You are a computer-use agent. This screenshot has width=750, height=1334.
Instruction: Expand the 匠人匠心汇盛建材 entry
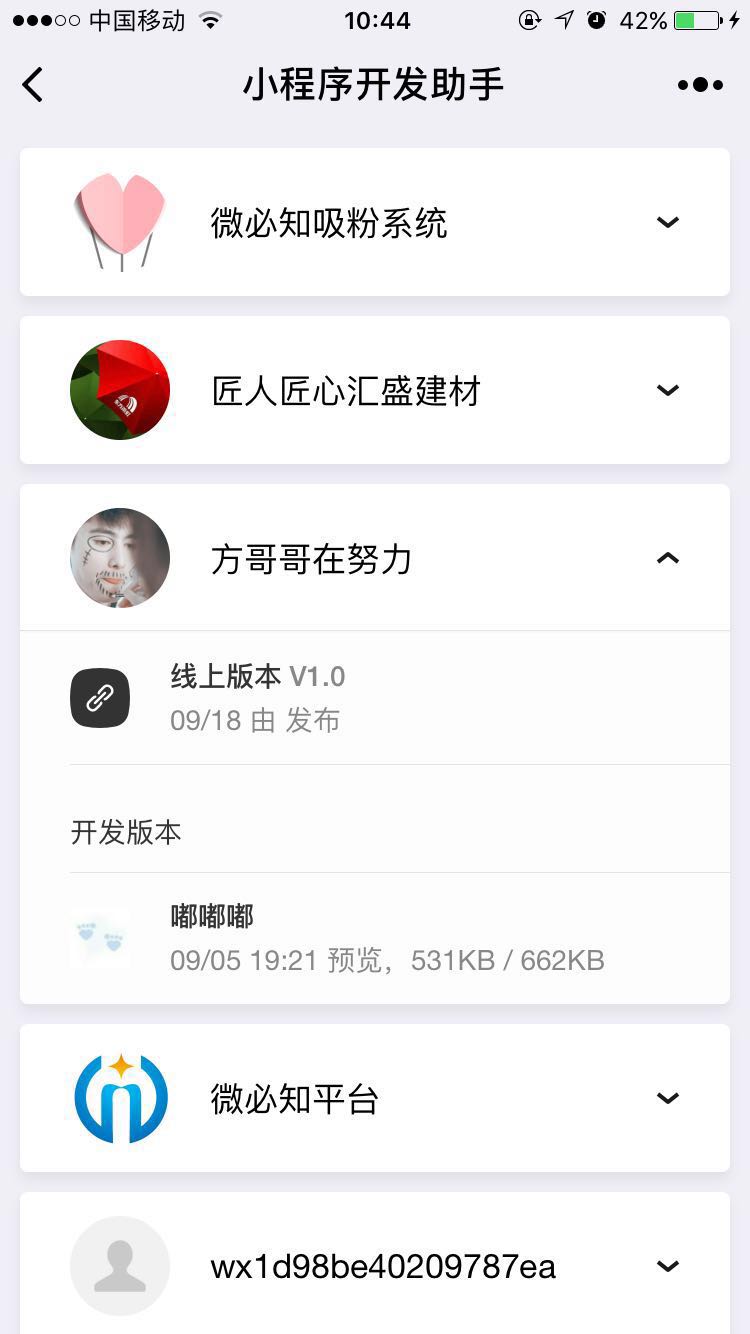(x=667, y=389)
